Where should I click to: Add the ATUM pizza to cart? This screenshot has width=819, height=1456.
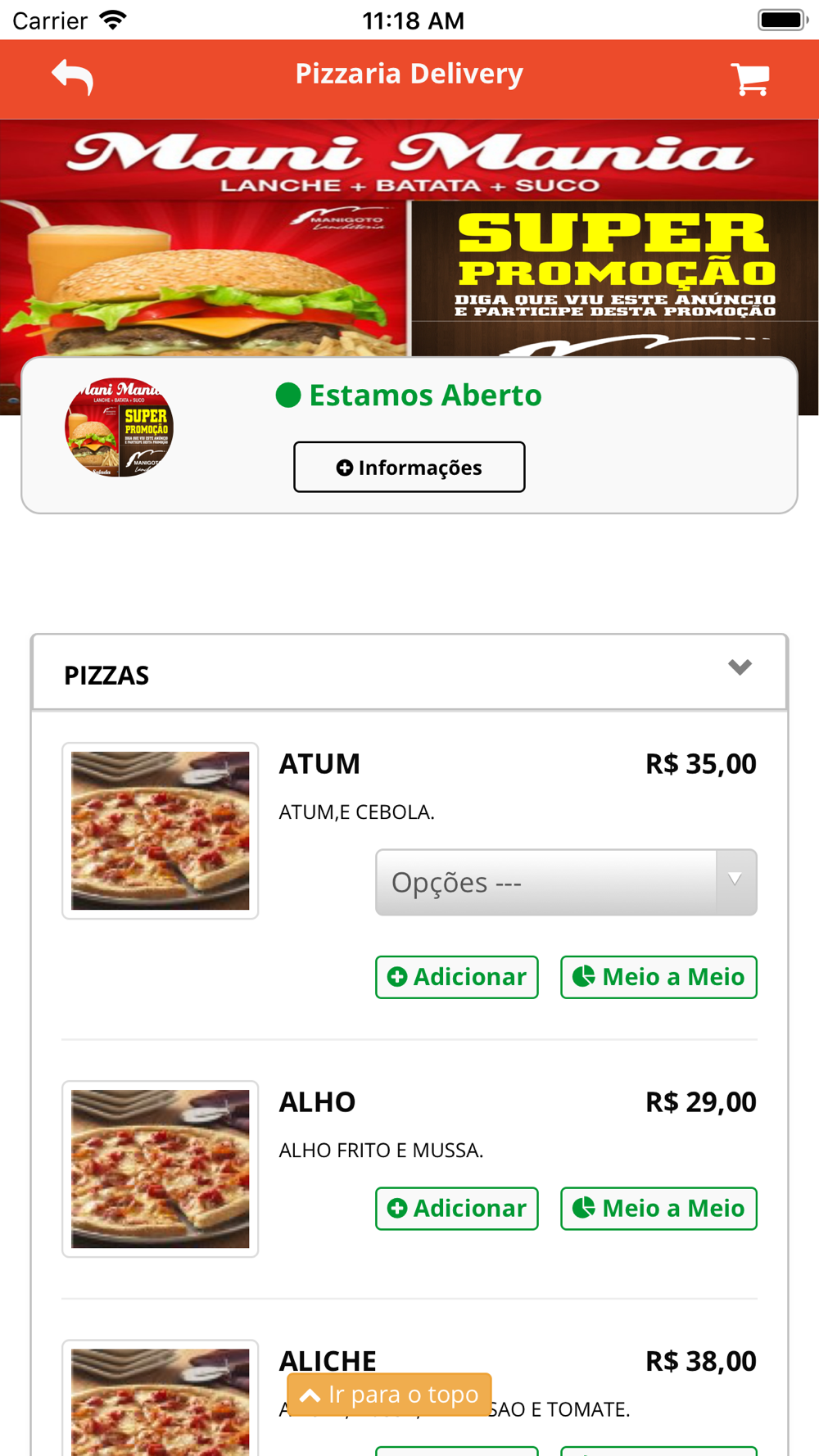(x=456, y=977)
